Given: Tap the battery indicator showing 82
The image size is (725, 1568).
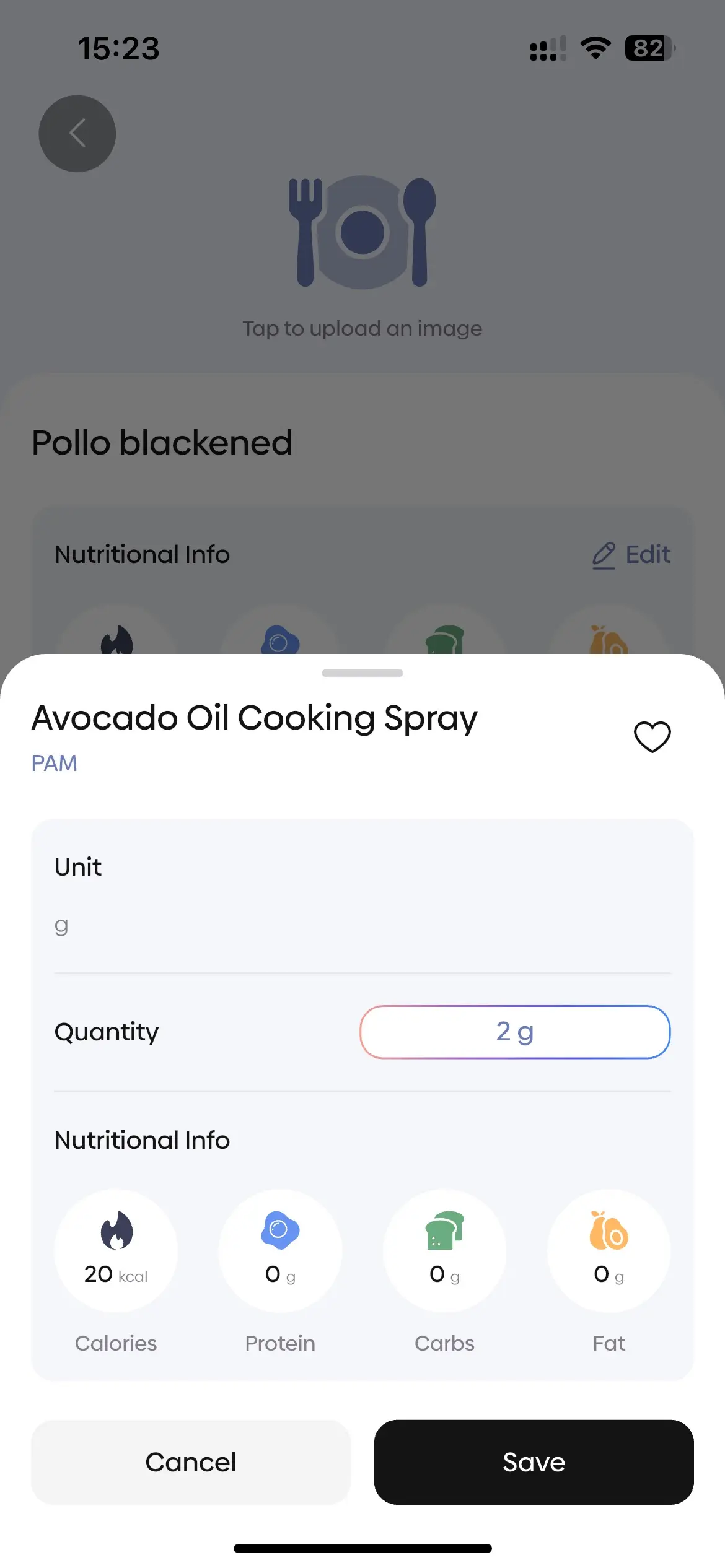Looking at the screenshot, I should 647,48.
